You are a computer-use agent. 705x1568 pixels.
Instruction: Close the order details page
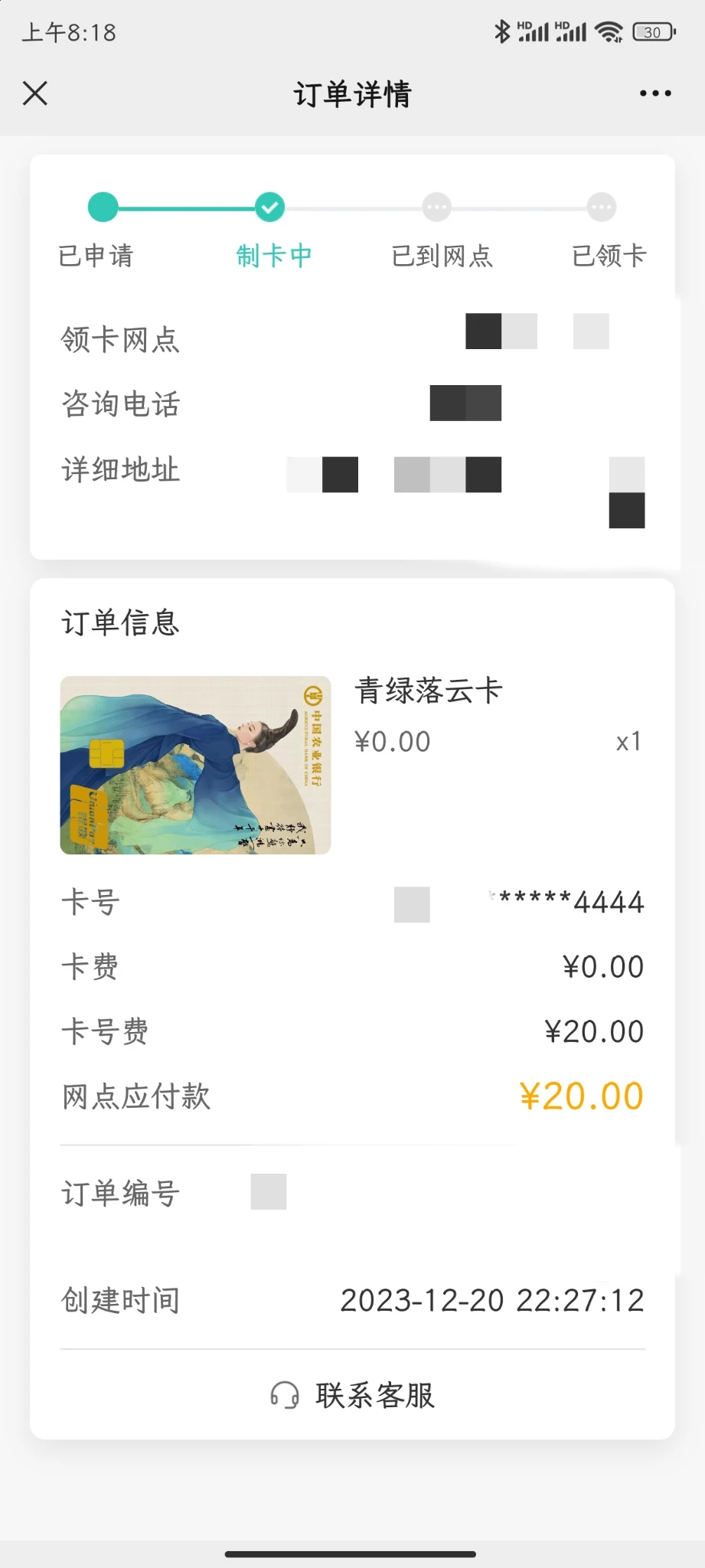click(x=35, y=93)
